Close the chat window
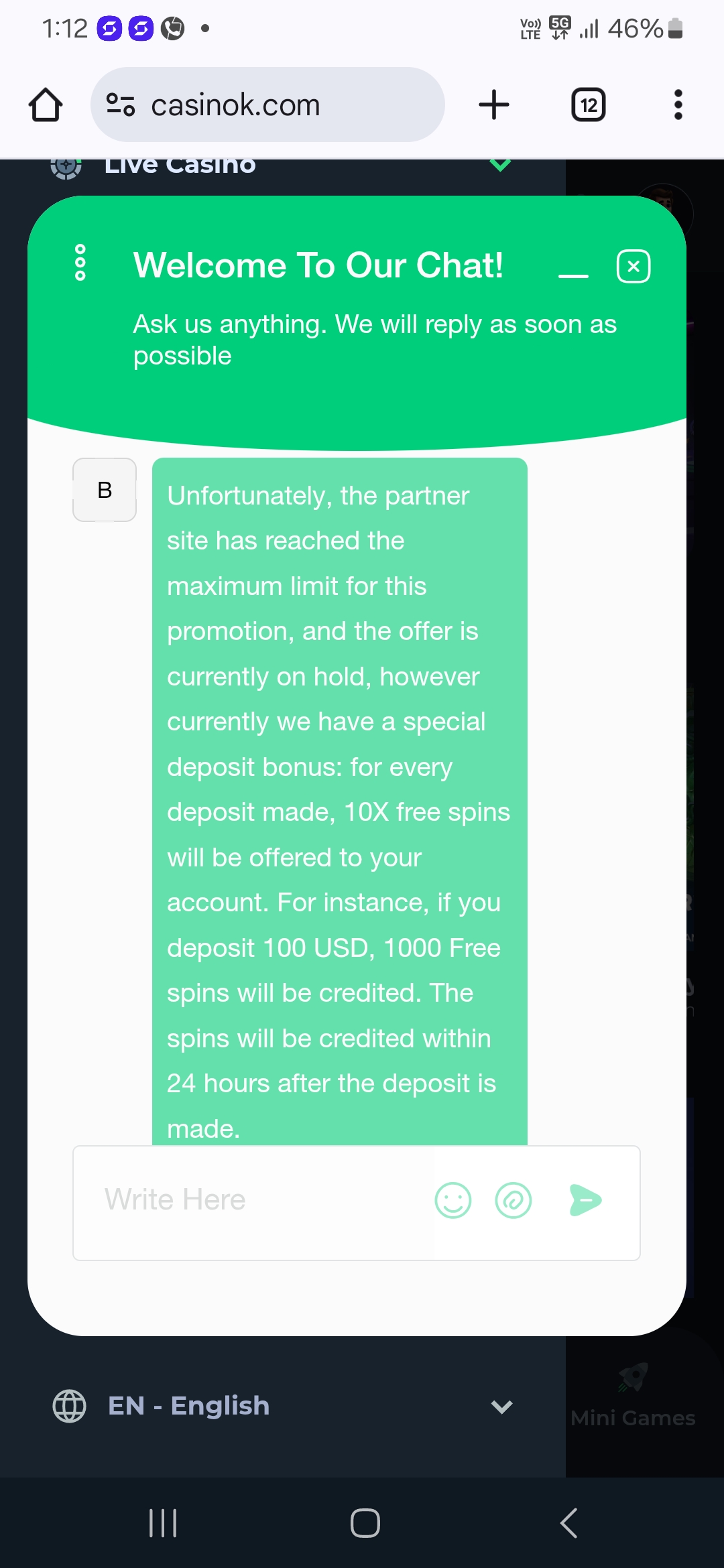This screenshot has width=724, height=1568. (633, 267)
